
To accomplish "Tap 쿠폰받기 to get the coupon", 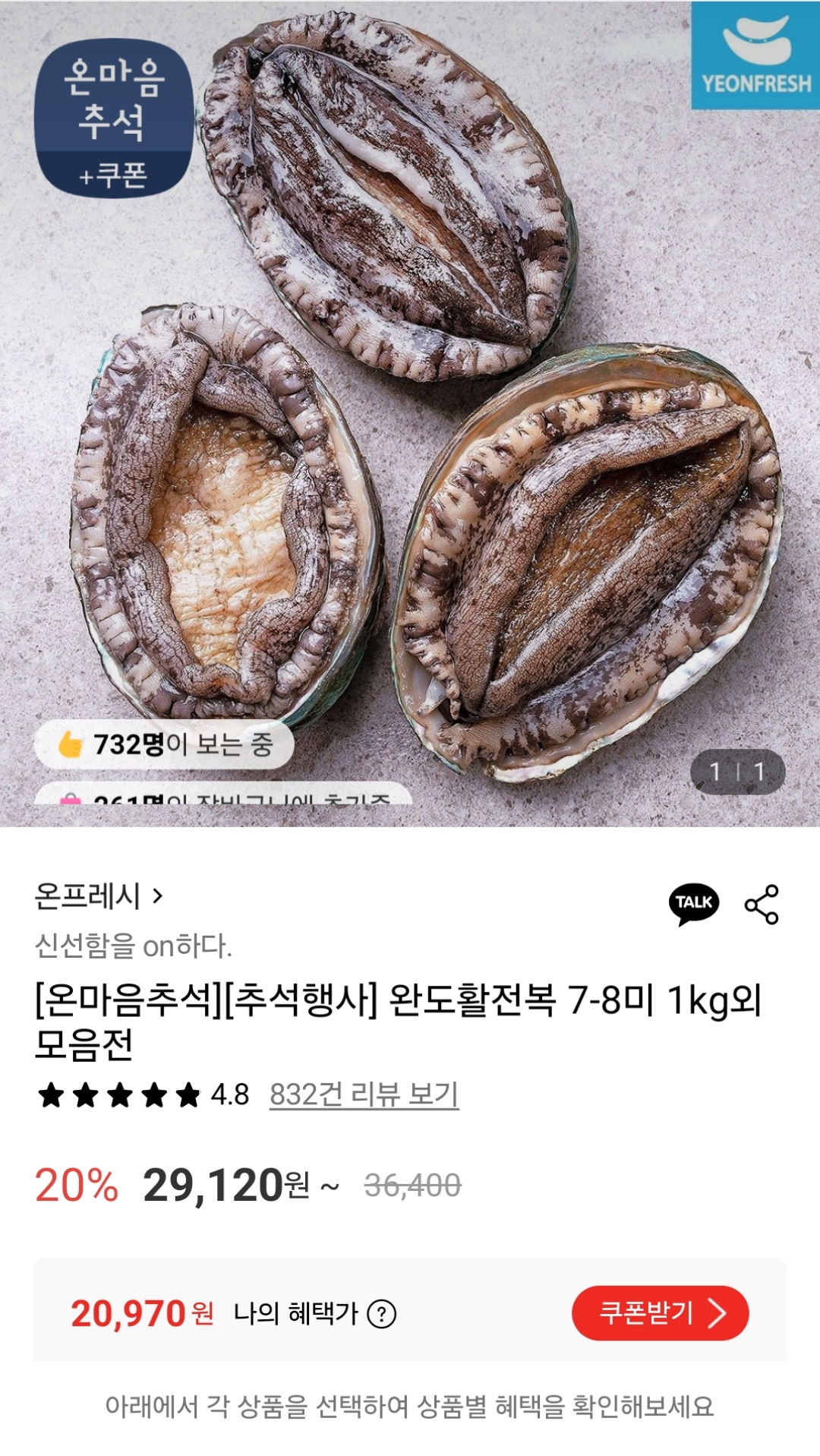I will click(x=660, y=1312).
